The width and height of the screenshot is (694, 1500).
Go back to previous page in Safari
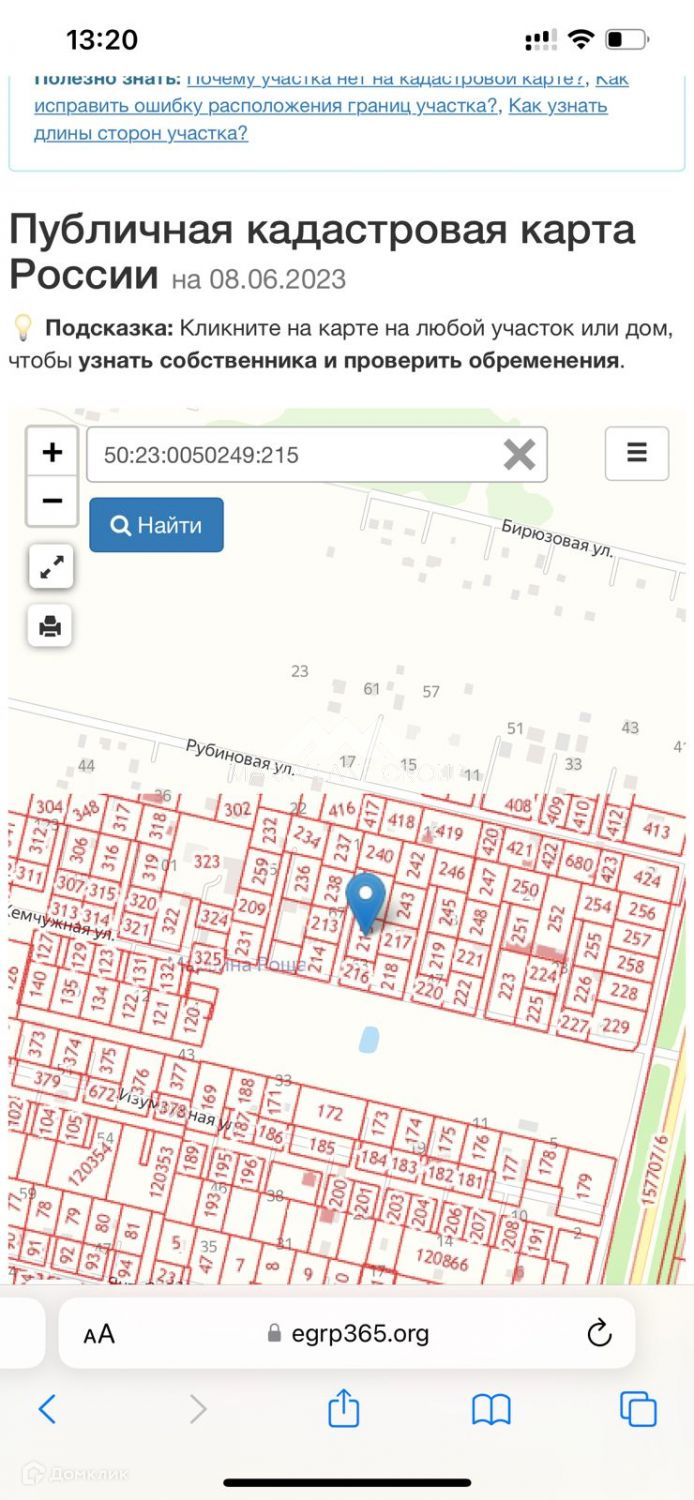[47, 1410]
